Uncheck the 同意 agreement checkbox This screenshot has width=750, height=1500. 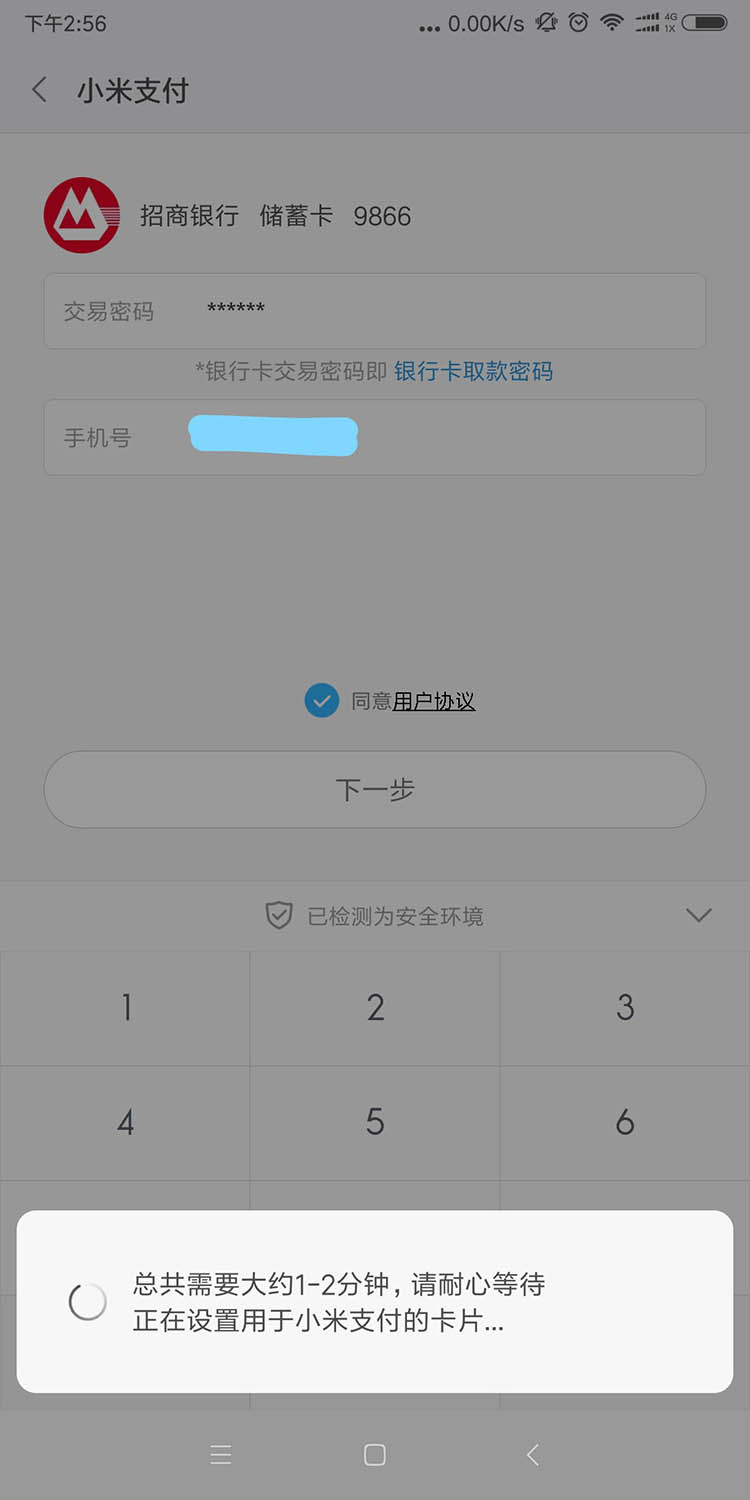pos(321,701)
